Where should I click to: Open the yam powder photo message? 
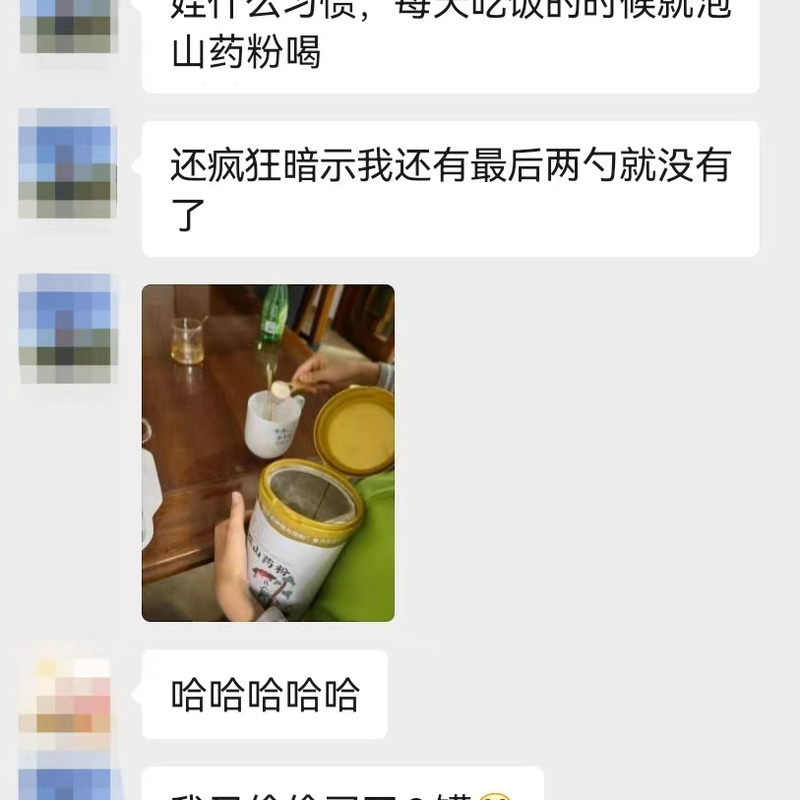tap(268, 452)
